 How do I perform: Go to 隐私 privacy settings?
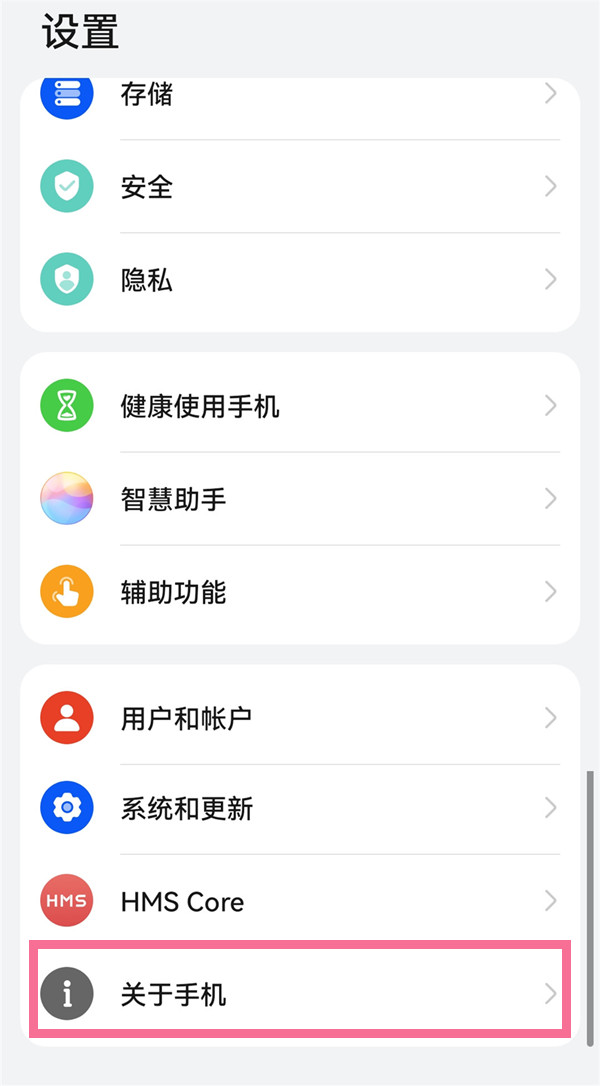pyautogui.click(x=300, y=280)
